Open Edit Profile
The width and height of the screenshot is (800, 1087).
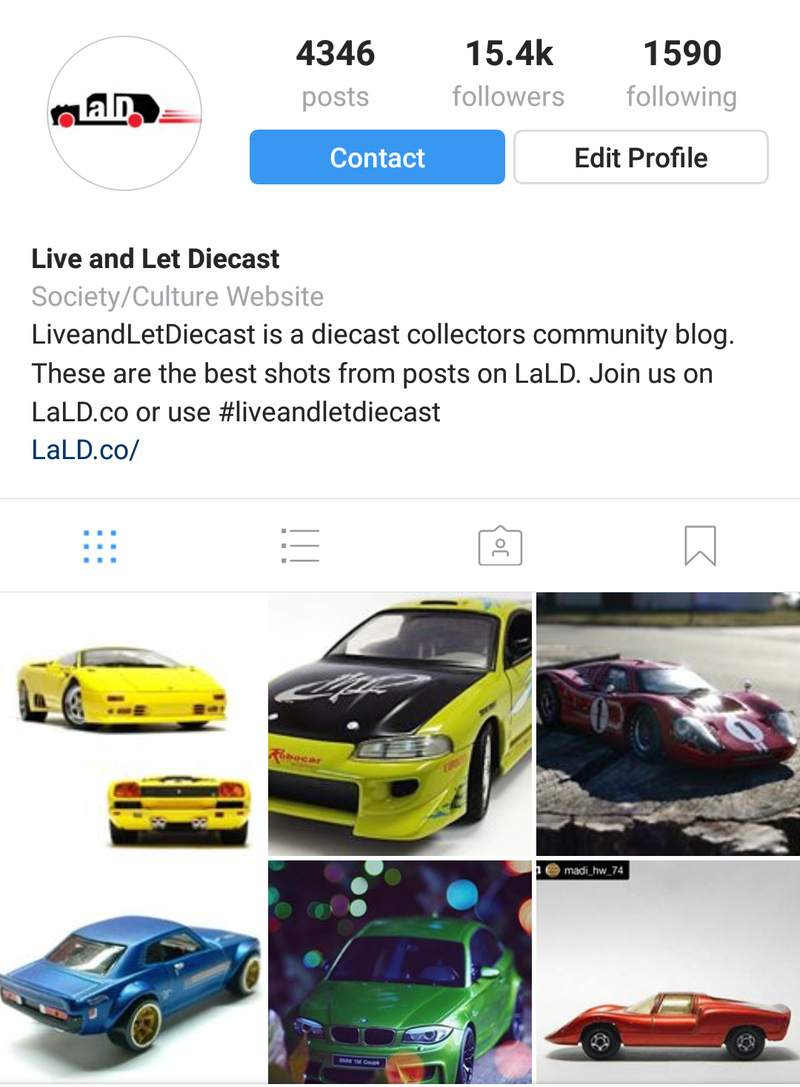(x=640, y=157)
